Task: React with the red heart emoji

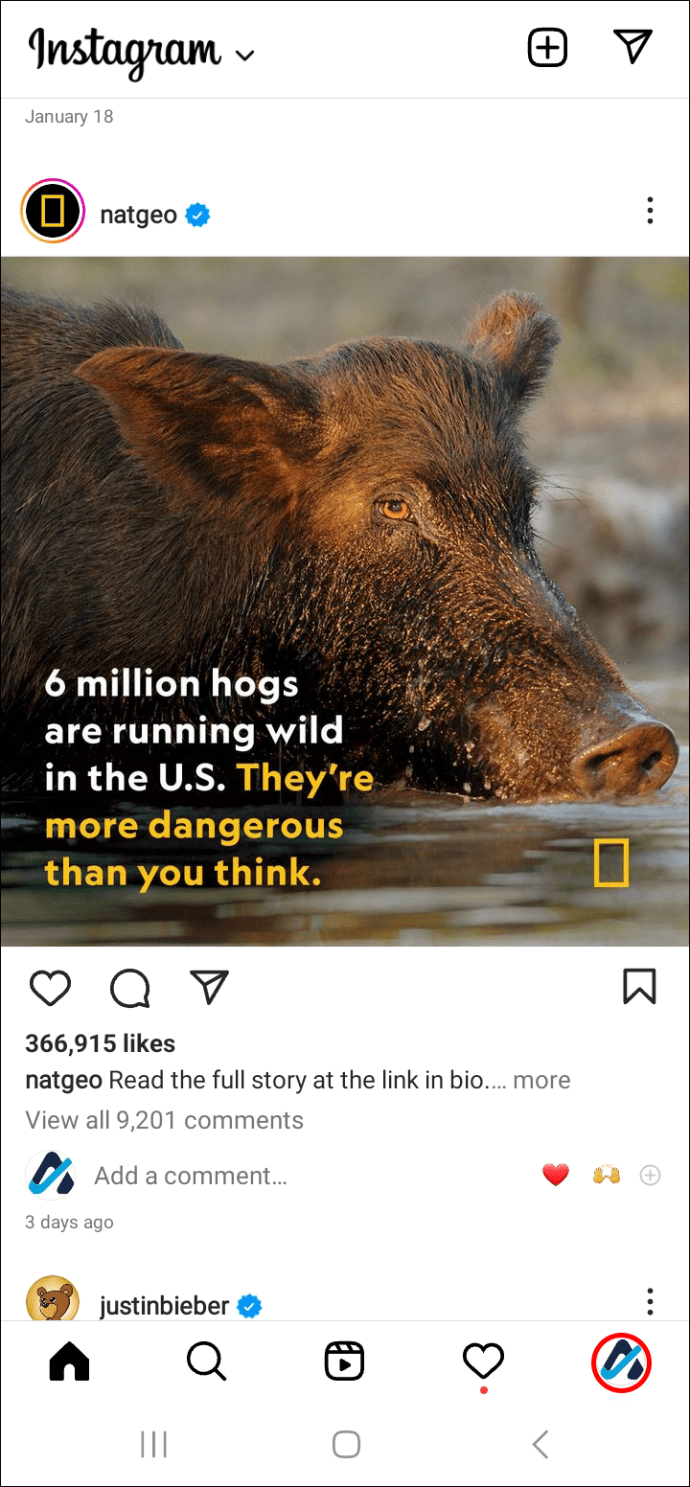Action: [x=556, y=1175]
